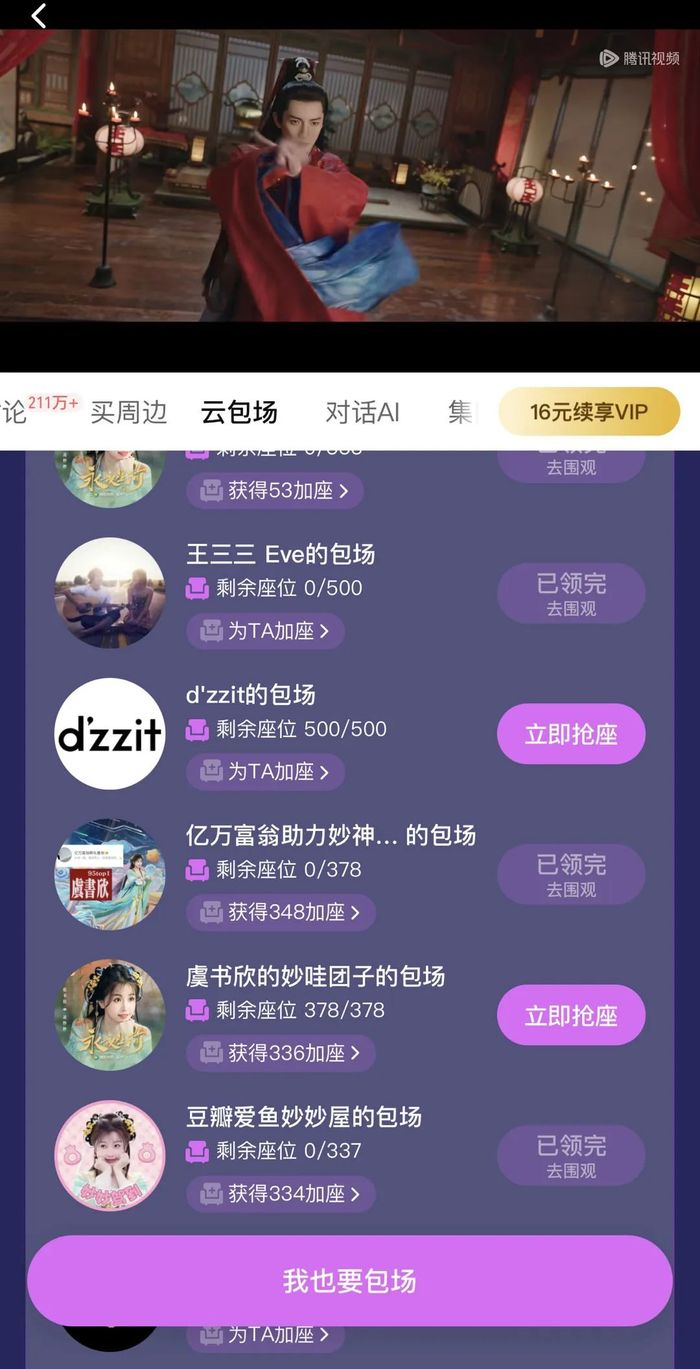700x1369 pixels.
Task: Open 获得53加座 details
Action: [x=274, y=491]
